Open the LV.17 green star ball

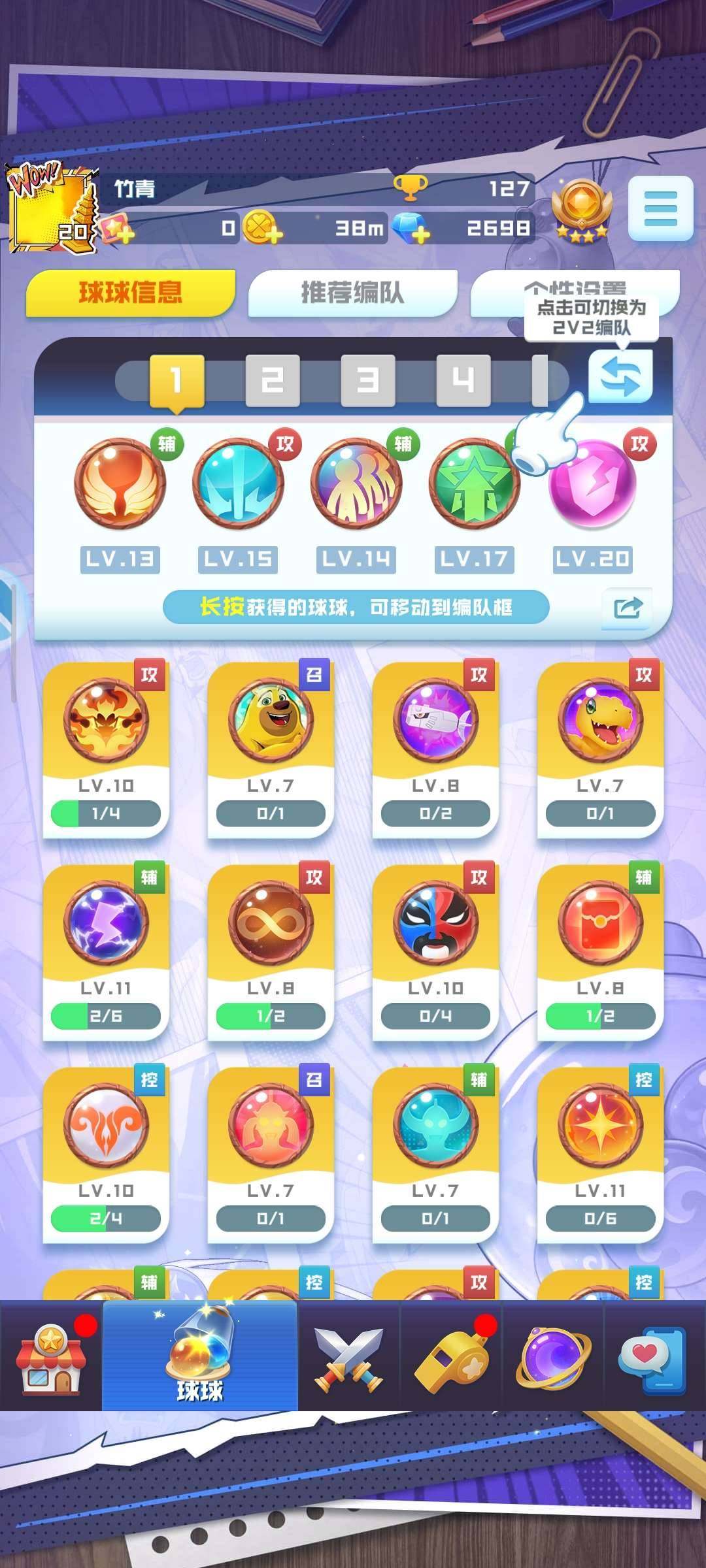tap(474, 485)
